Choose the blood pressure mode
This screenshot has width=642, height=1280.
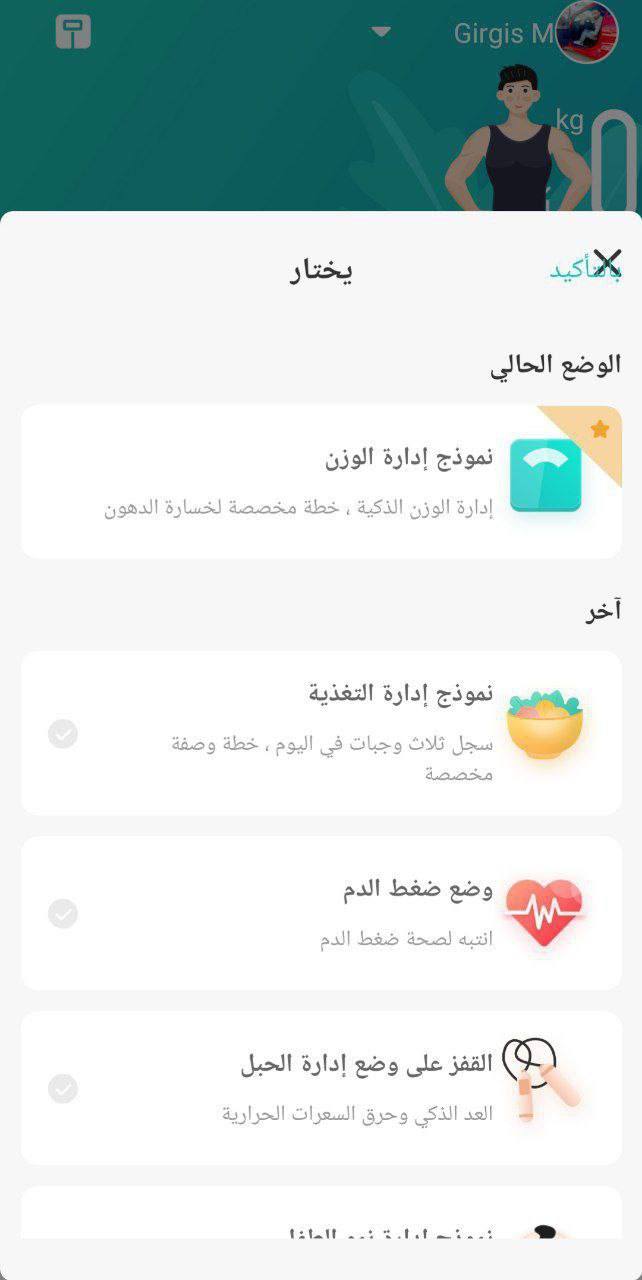pos(321,913)
